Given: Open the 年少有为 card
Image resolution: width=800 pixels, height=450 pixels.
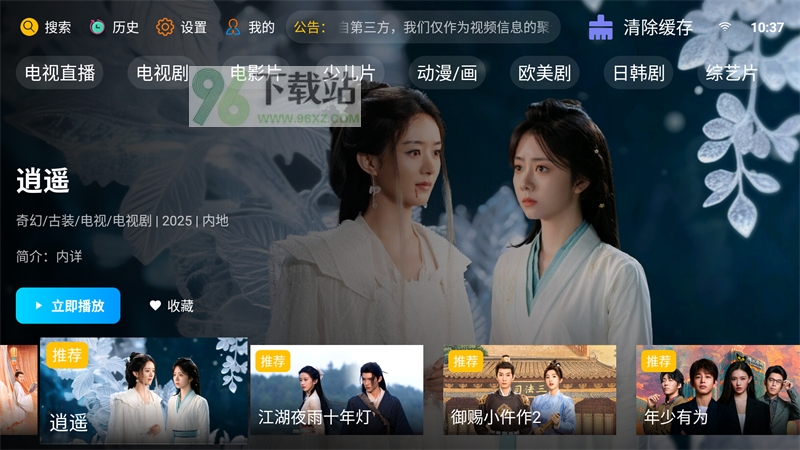Looking at the screenshot, I should tap(716, 390).
